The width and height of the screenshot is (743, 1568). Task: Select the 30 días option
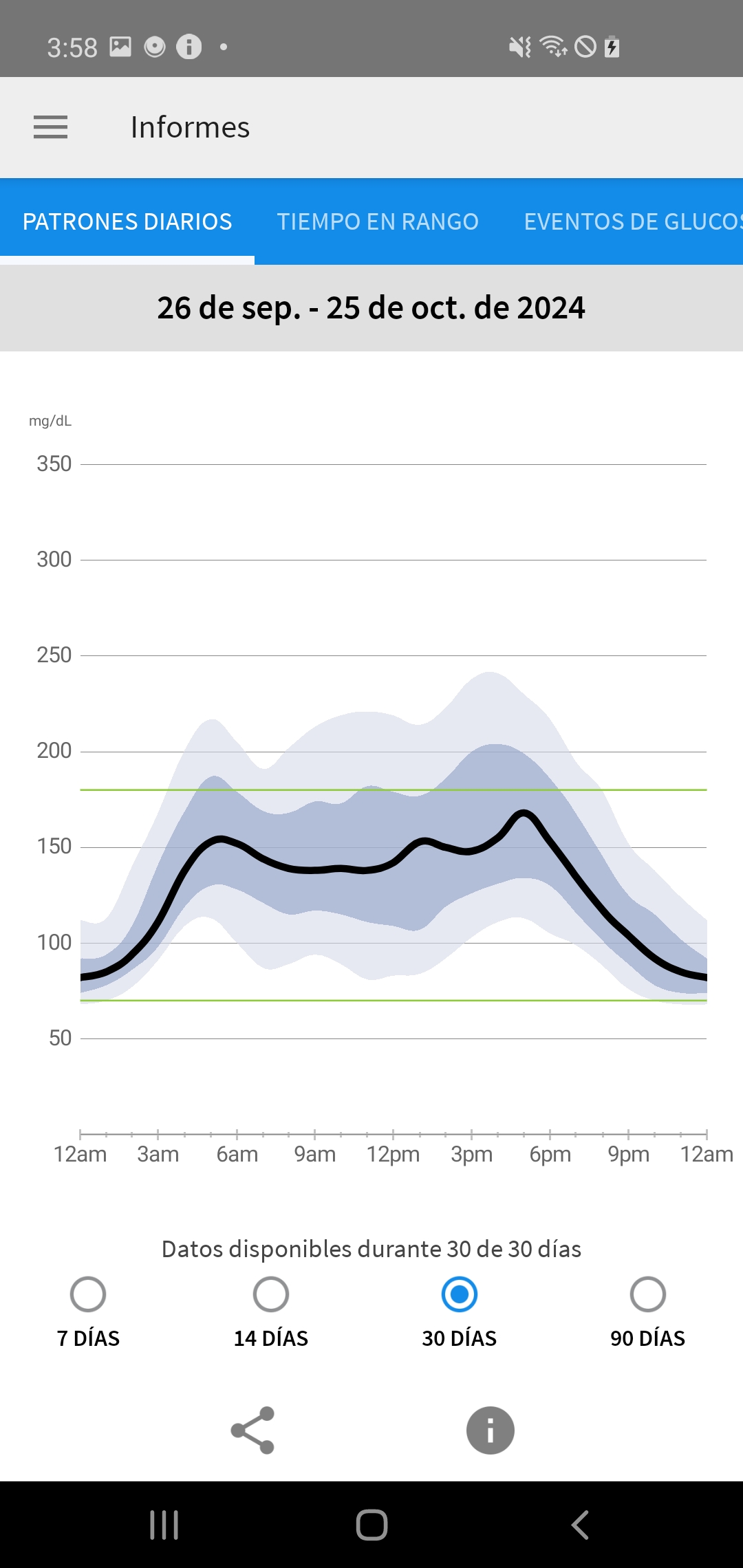[460, 1295]
